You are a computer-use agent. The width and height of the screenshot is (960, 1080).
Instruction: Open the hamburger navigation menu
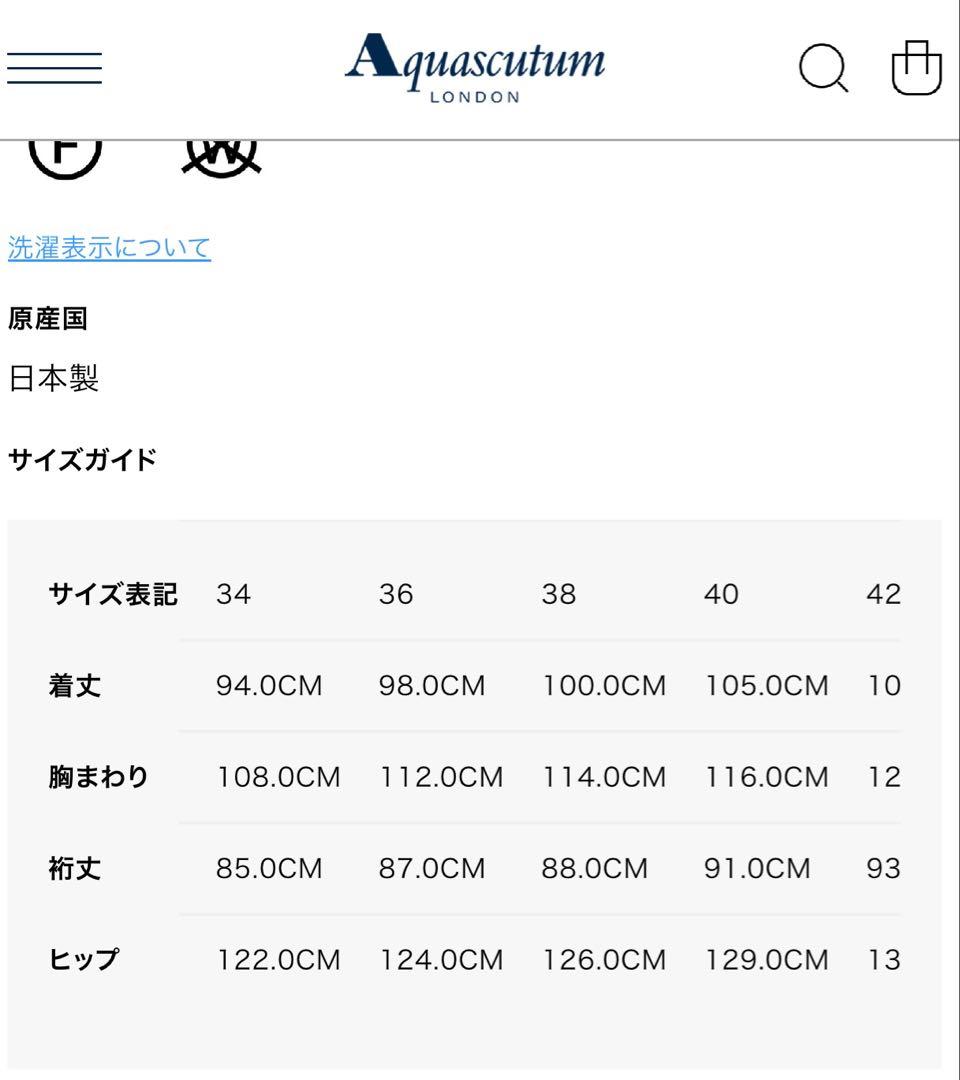click(x=54, y=68)
